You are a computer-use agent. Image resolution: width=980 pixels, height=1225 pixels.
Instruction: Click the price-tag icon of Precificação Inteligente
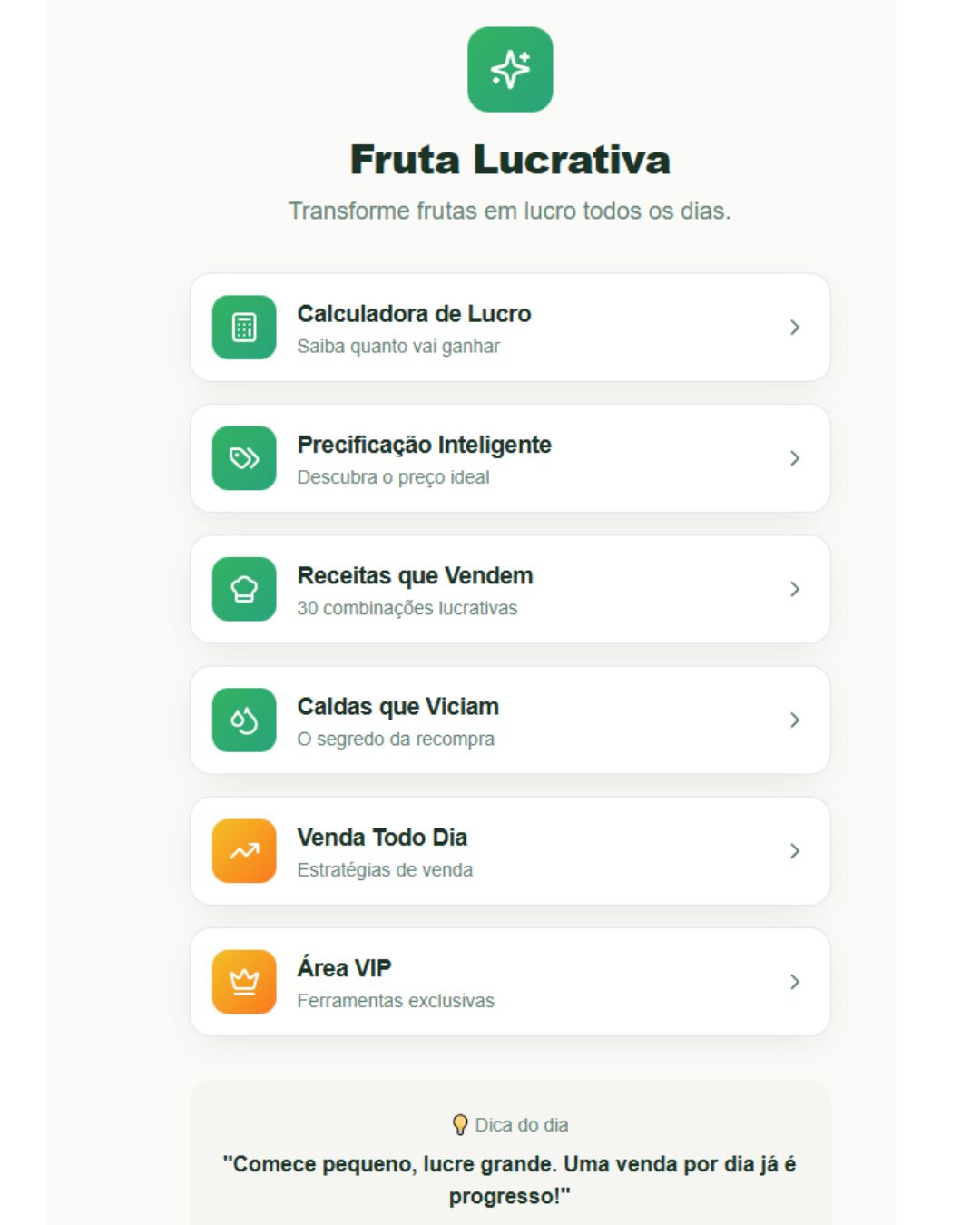pyautogui.click(x=243, y=457)
